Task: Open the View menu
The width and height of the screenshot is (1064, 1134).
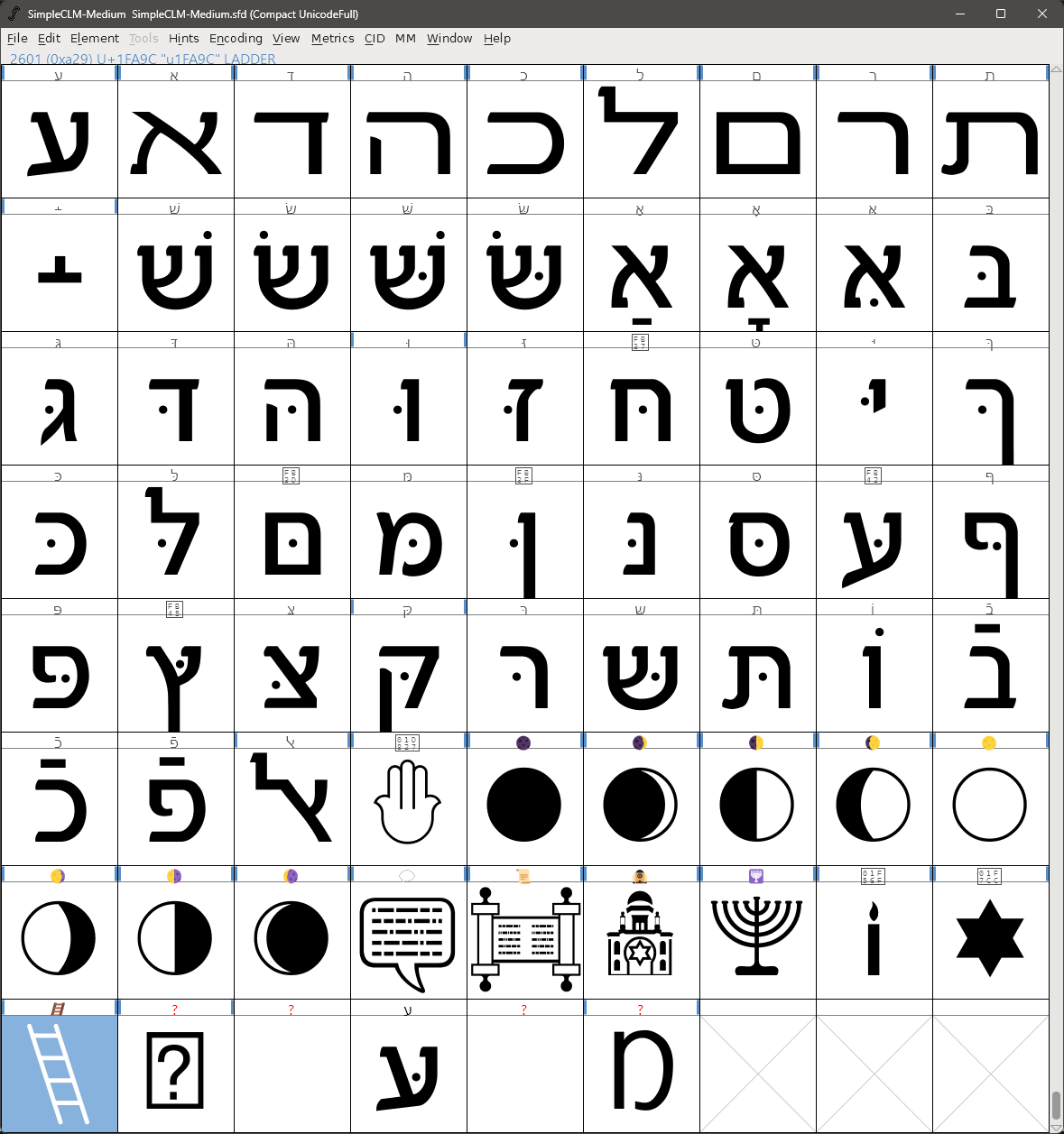Action: (286, 38)
